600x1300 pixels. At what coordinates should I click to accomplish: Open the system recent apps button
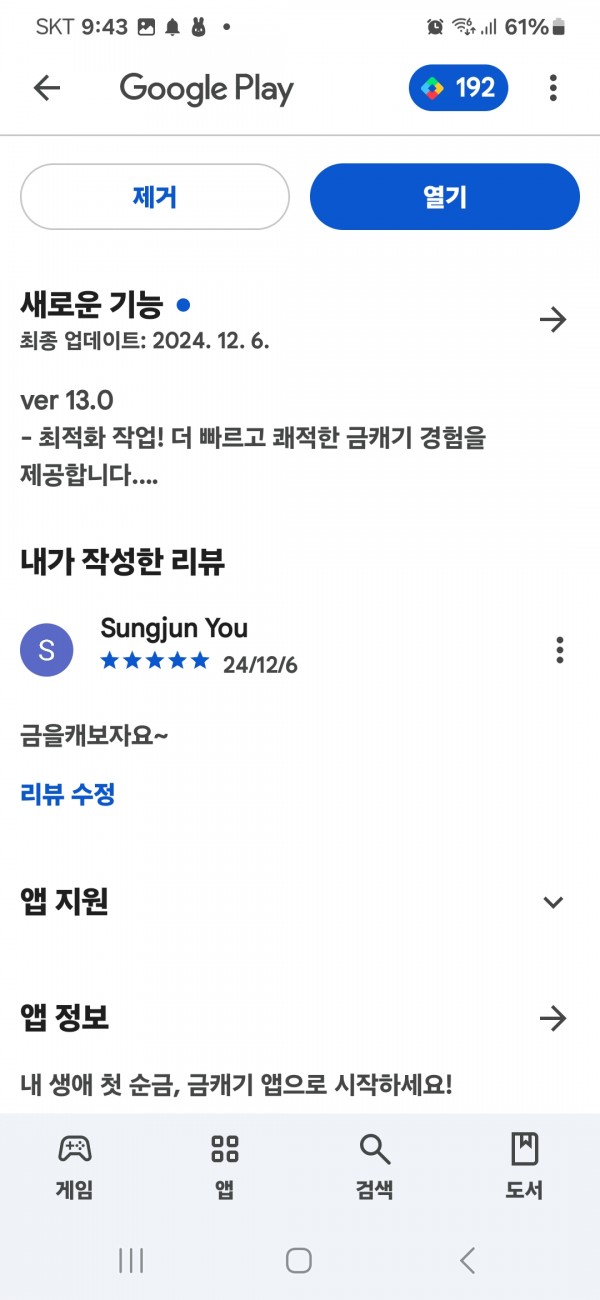131,1260
